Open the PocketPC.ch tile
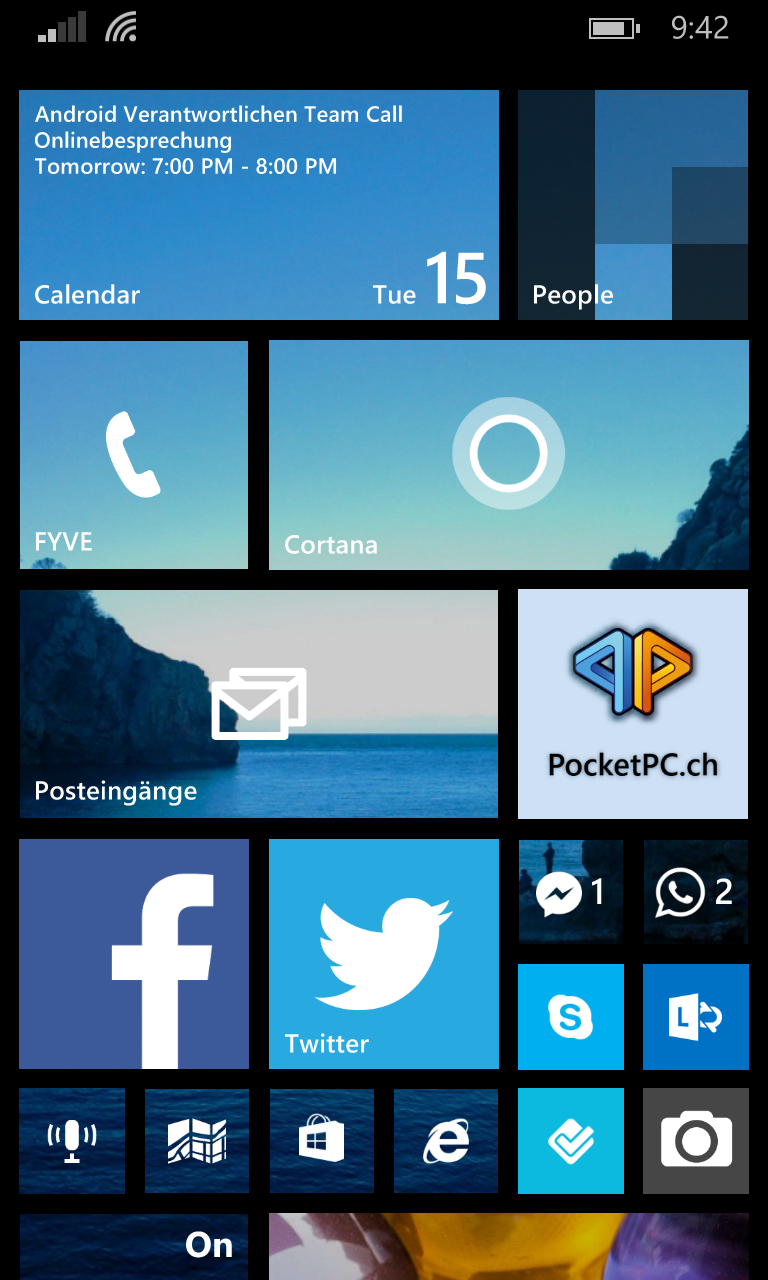The height and width of the screenshot is (1280, 768). coord(633,704)
